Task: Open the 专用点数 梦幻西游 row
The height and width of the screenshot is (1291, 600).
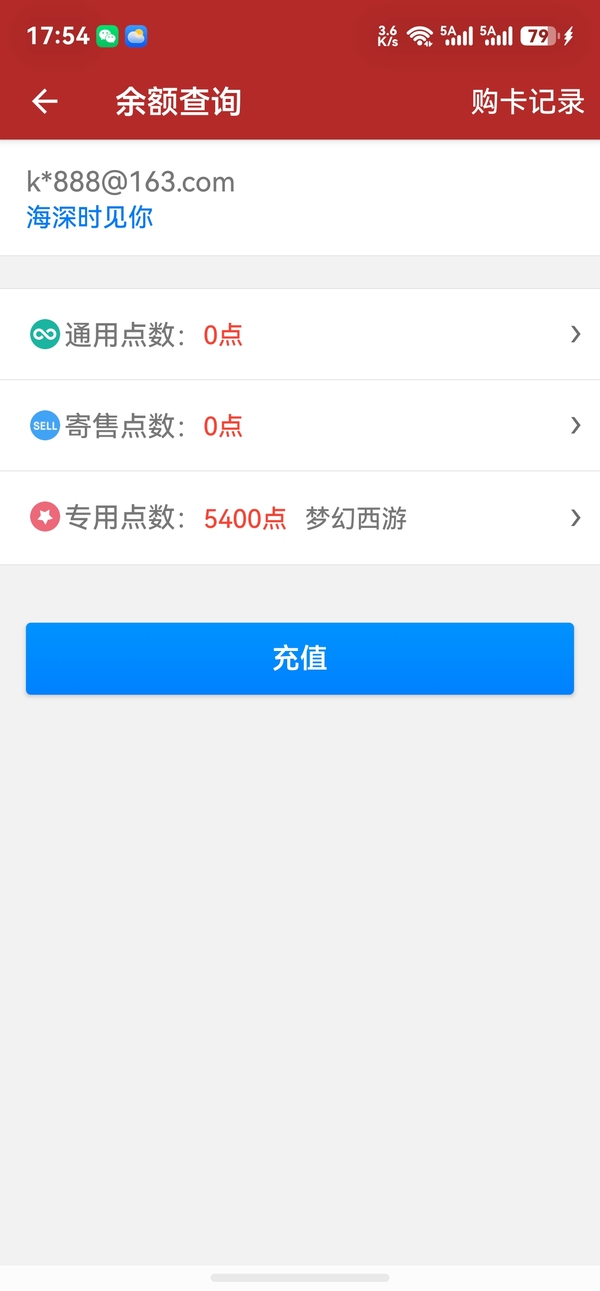Action: tap(300, 518)
